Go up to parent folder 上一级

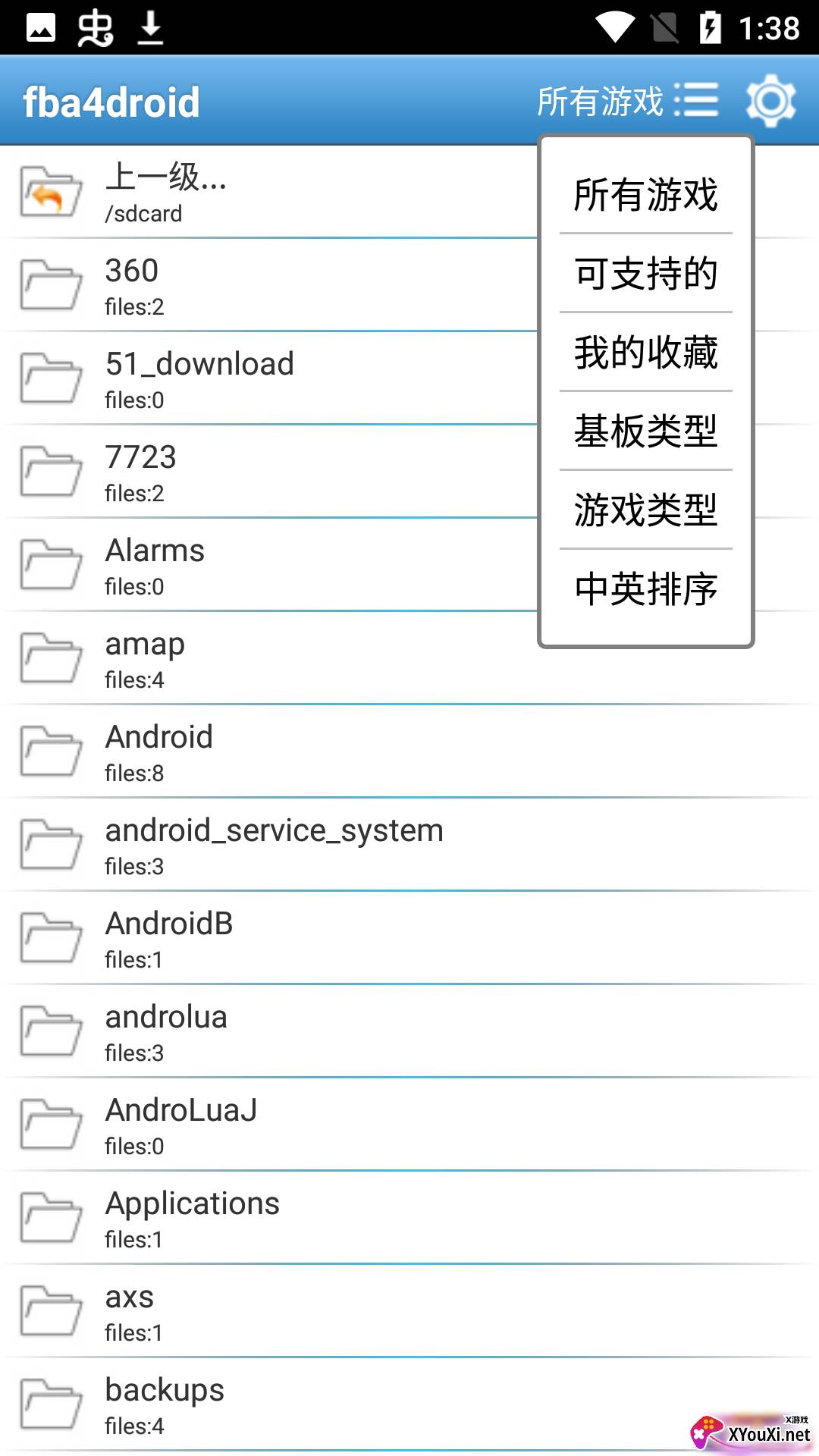[227, 193]
